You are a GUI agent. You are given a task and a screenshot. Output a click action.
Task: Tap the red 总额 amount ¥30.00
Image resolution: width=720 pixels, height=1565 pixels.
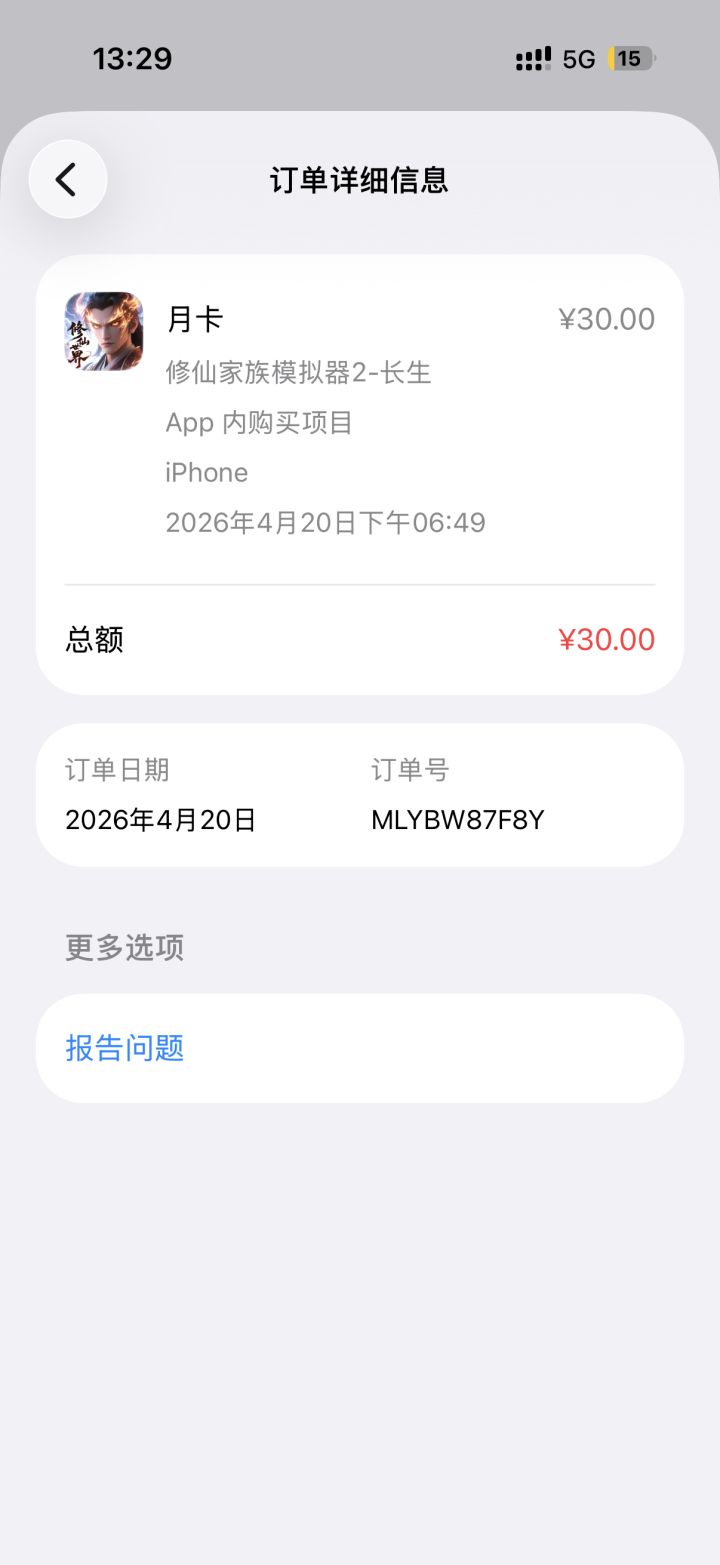(x=606, y=639)
